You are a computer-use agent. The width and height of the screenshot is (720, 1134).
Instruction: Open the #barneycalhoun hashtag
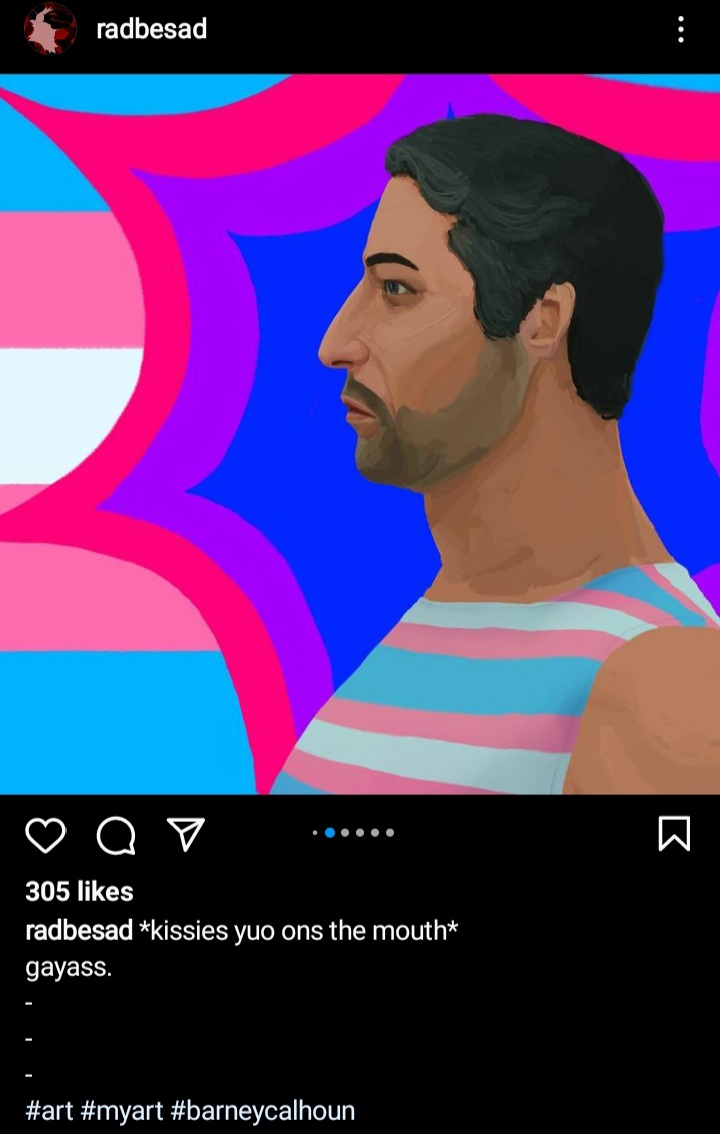[x=263, y=1110]
